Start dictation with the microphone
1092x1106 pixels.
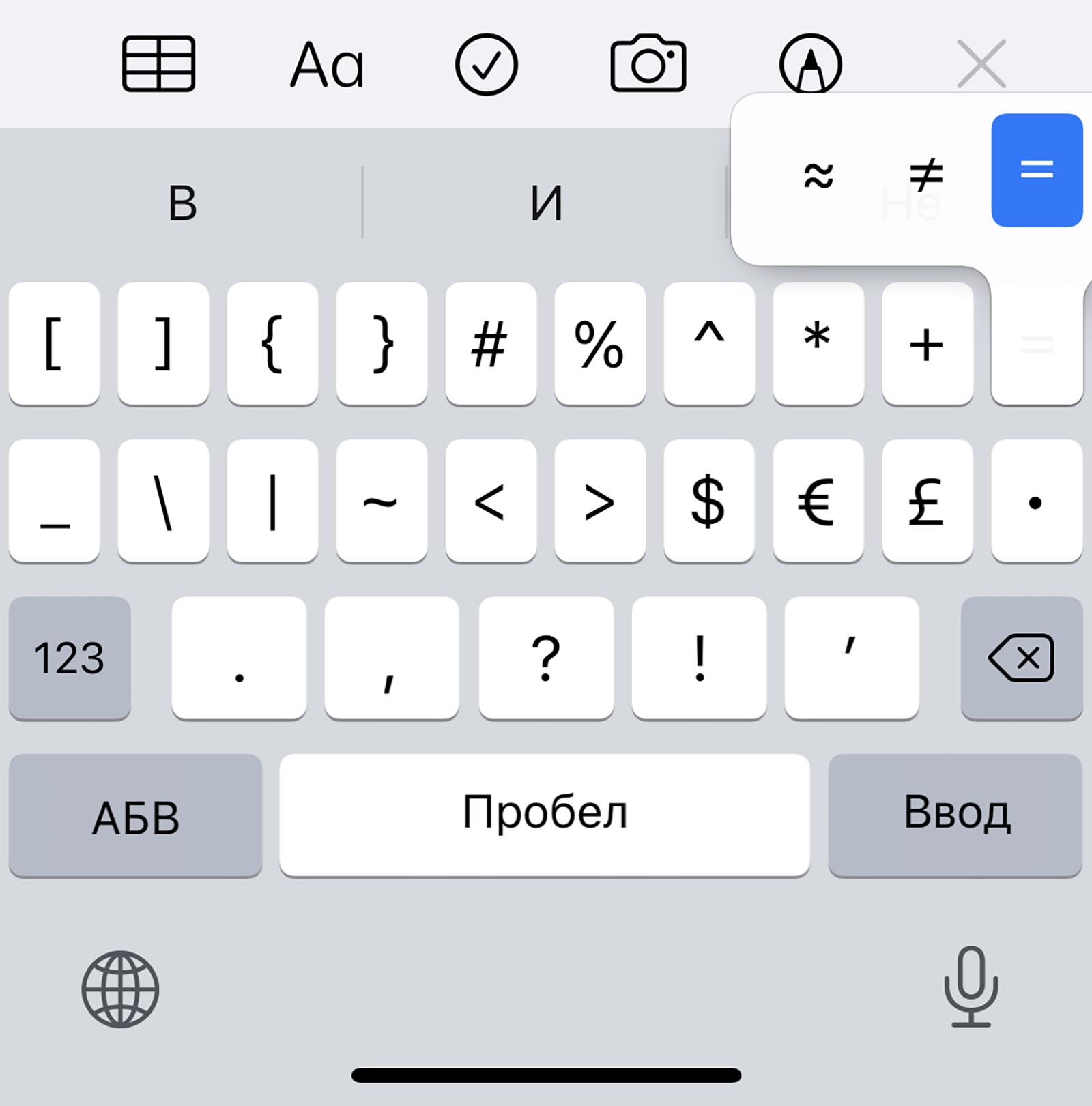pyautogui.click(x=971, y=987)
